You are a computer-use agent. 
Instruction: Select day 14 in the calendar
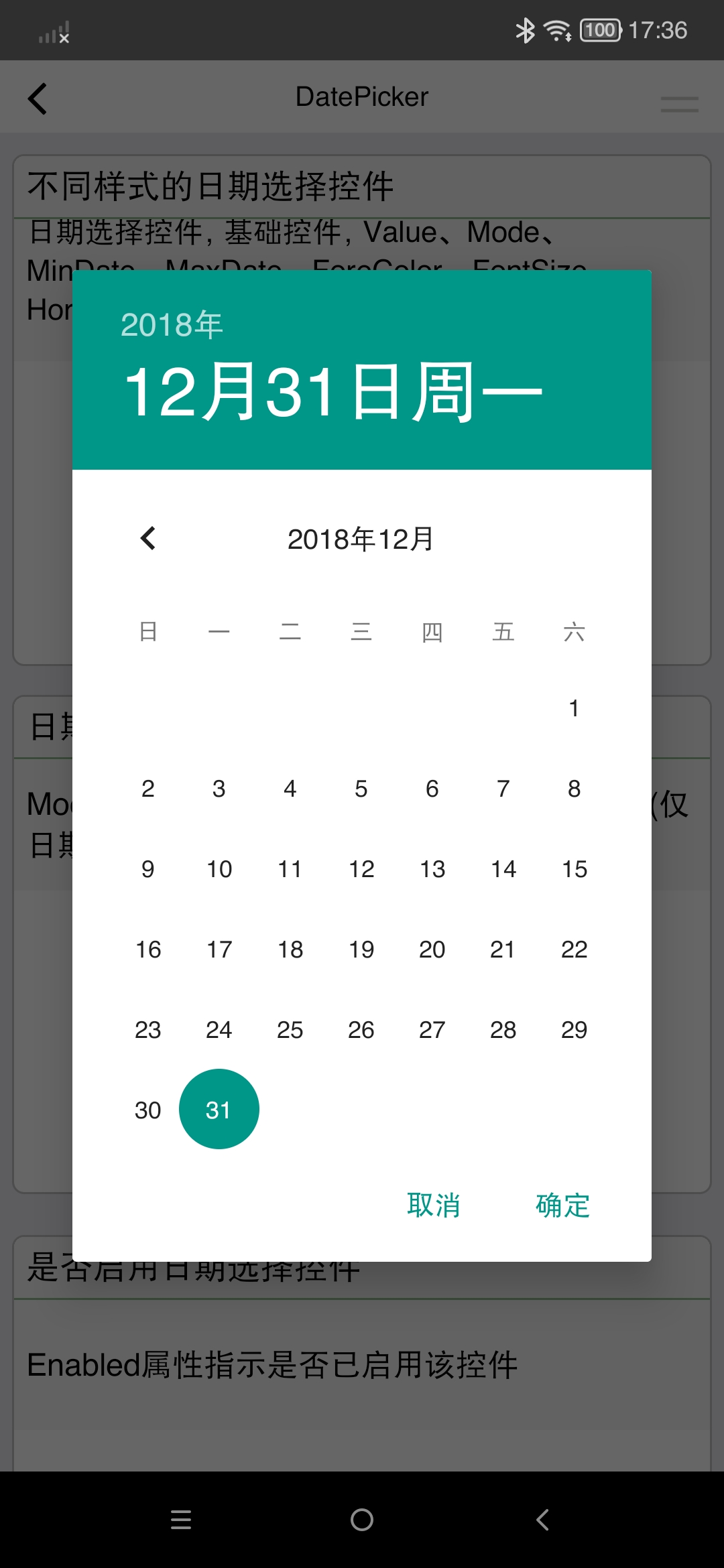pos(503,869)
